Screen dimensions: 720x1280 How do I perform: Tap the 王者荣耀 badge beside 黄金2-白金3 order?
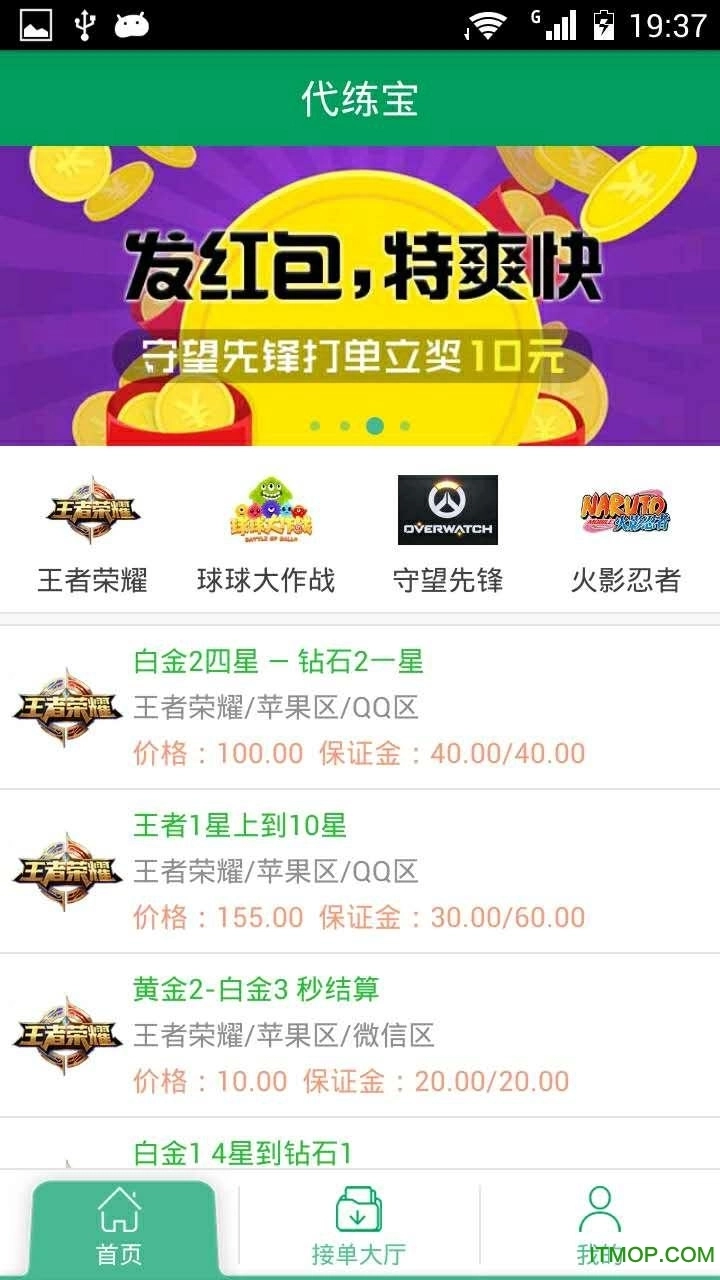pyautogui.click(x=67, y=1035)
